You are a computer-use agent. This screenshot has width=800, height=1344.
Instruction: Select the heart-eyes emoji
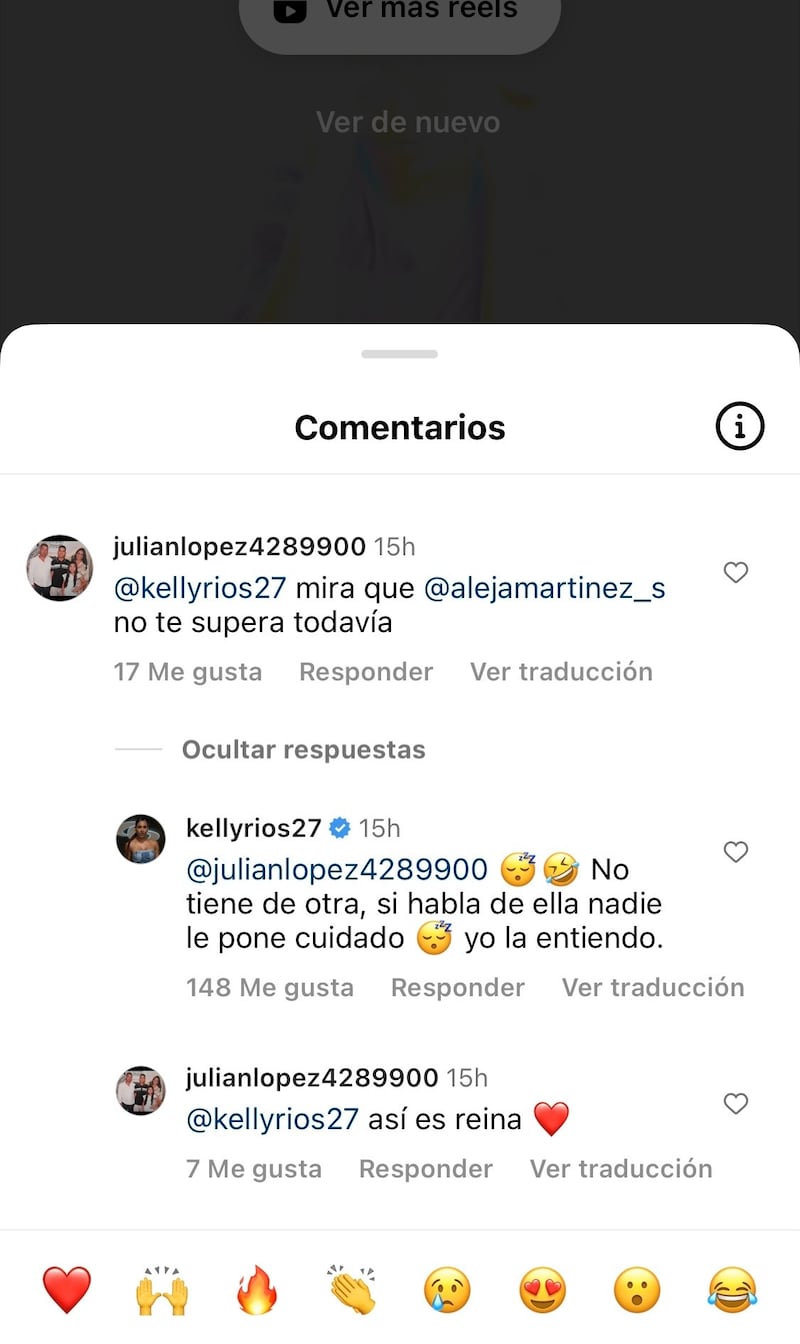click(x=543, y=1289)
